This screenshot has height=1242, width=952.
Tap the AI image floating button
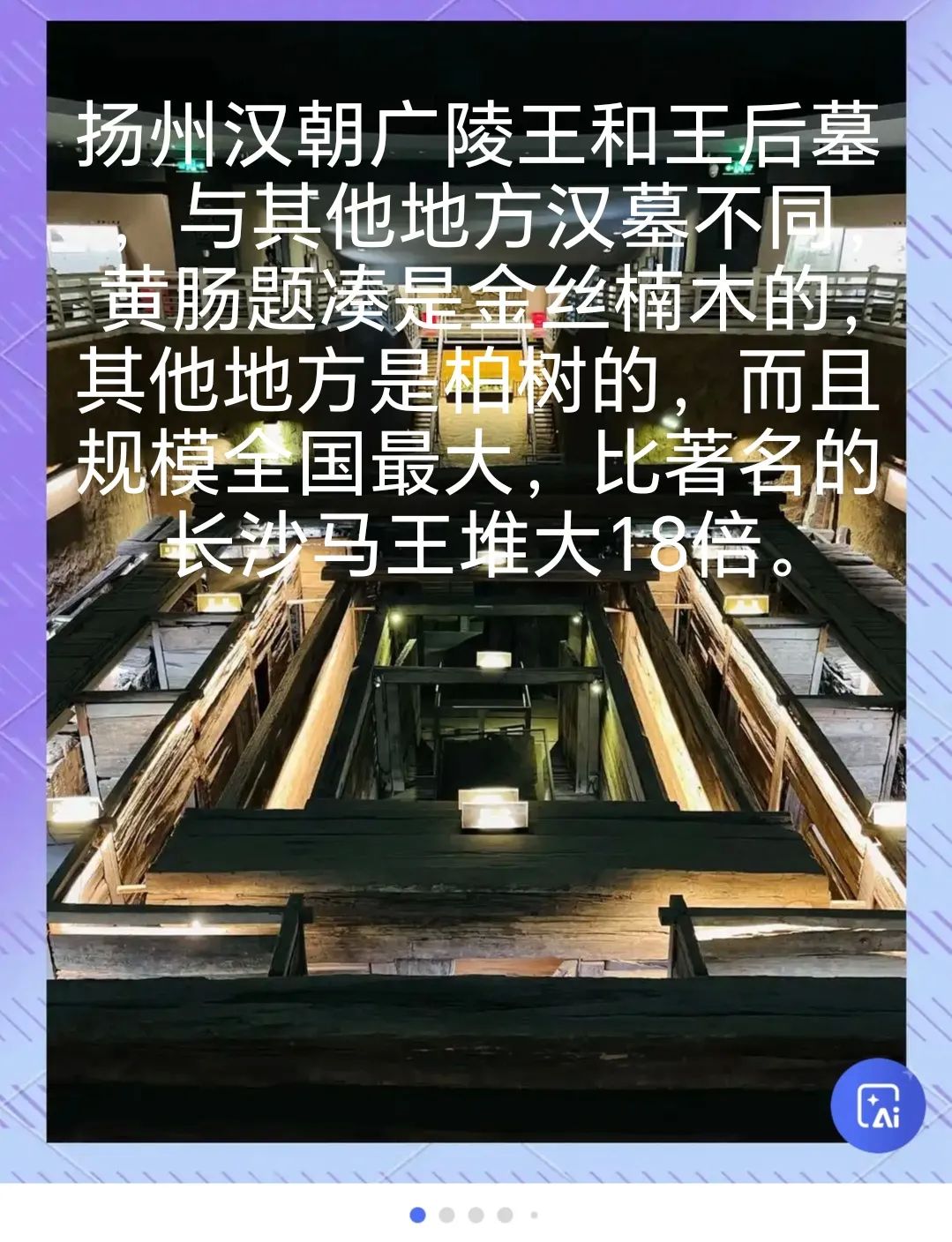(x=877, y=1105)
